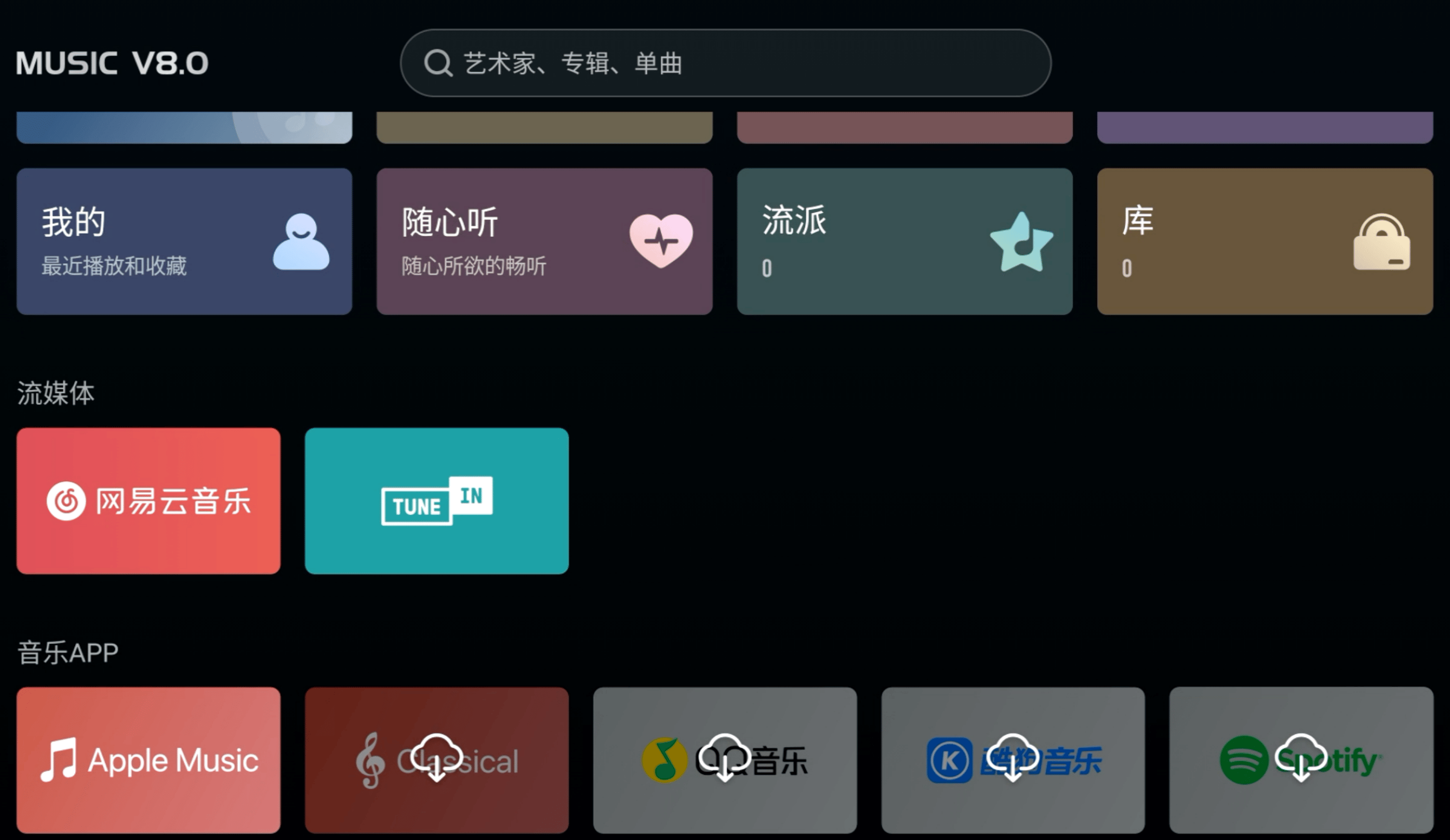Open the 库 library card
Screen dimensions: 1450x840
pos(1265,241)
